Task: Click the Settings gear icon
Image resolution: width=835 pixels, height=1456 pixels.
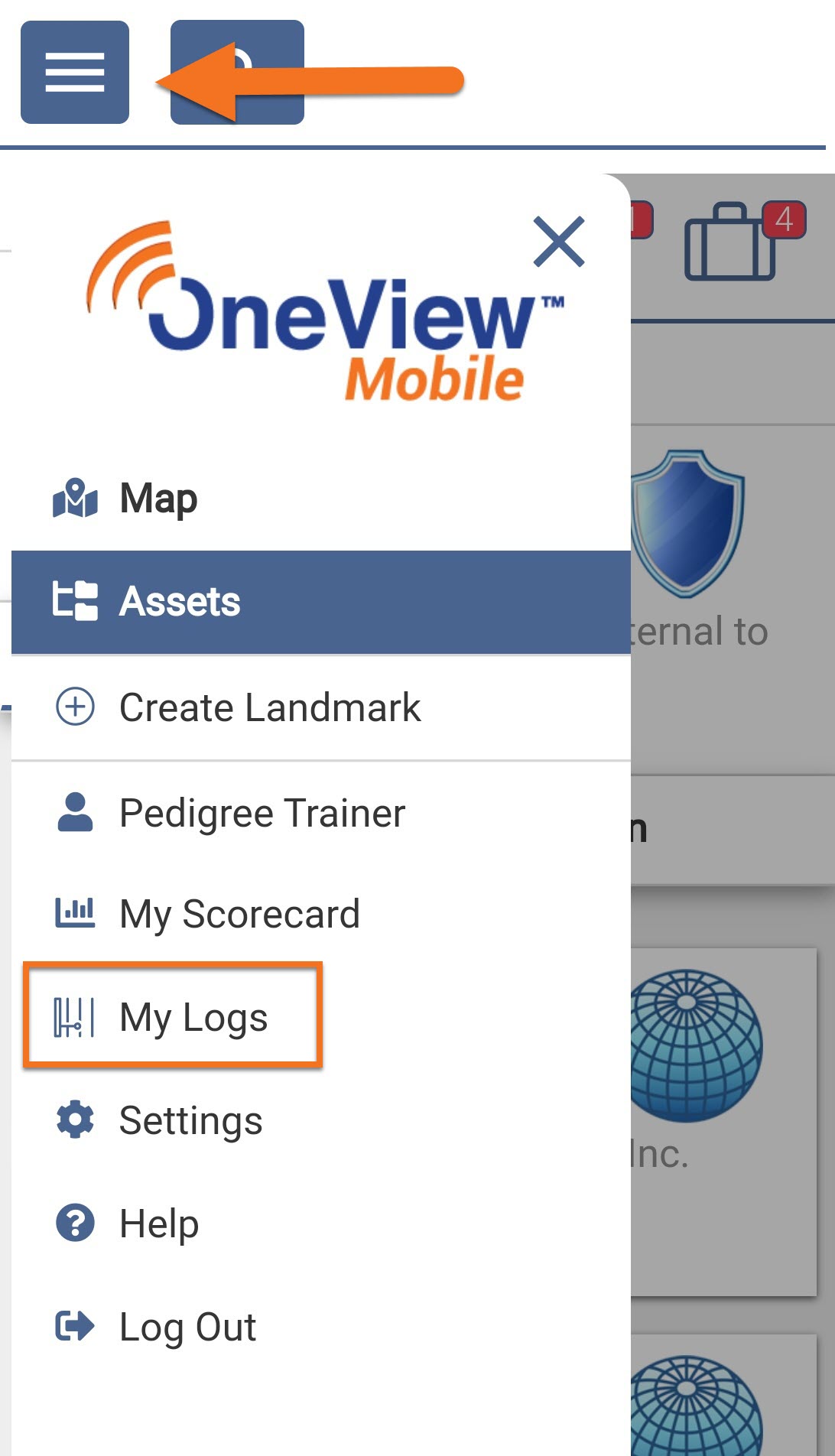Action: pyautogui.click(x=74, y=1120)
